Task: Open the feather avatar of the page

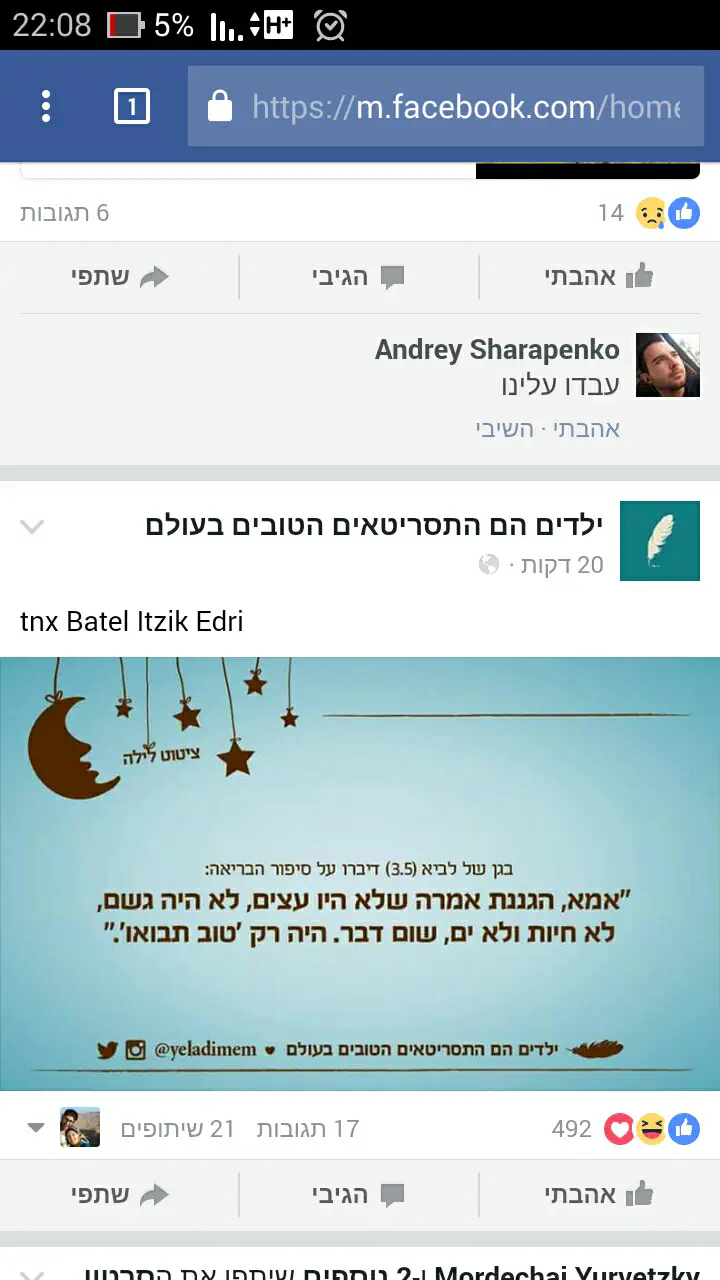Action: [660, 541]
